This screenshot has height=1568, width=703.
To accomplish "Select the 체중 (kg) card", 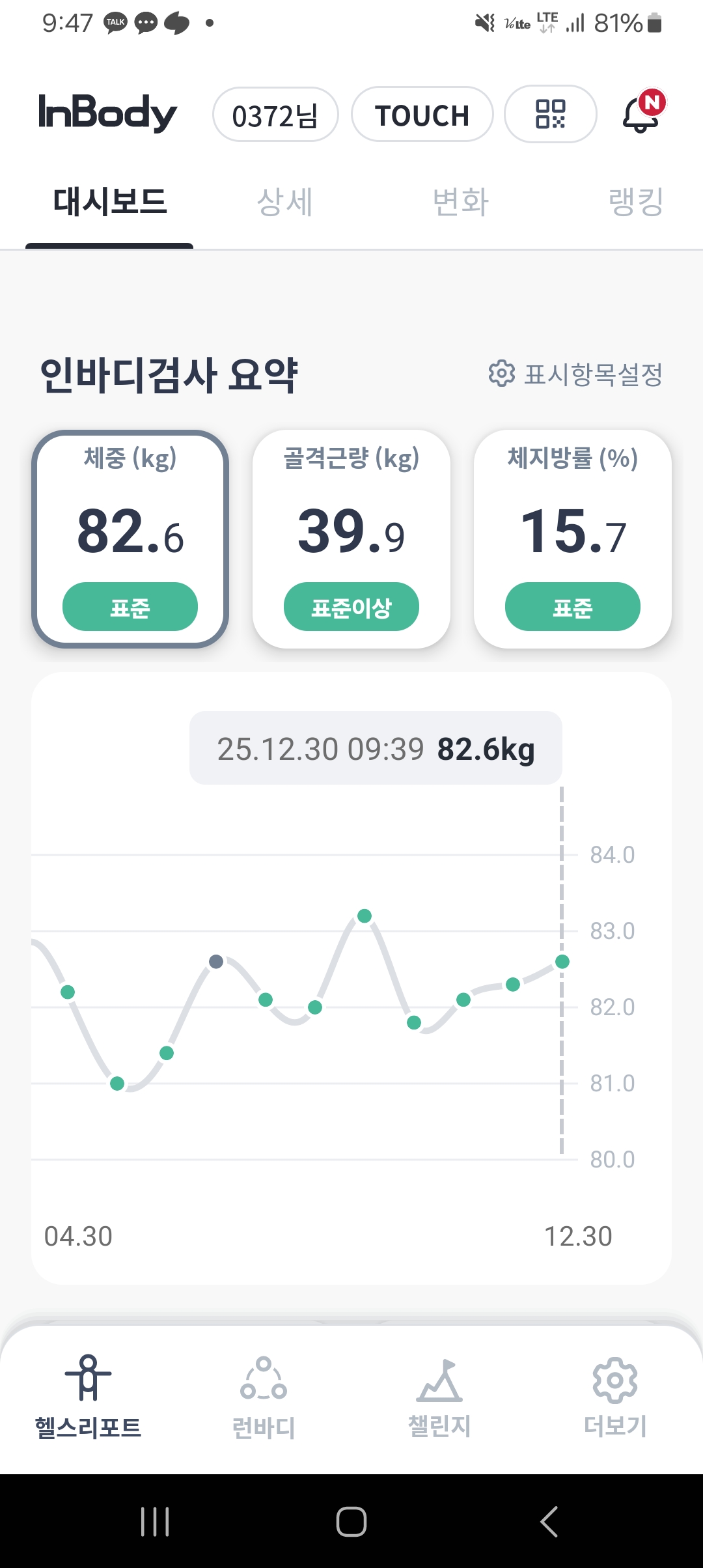I will [x=130, y=539].
